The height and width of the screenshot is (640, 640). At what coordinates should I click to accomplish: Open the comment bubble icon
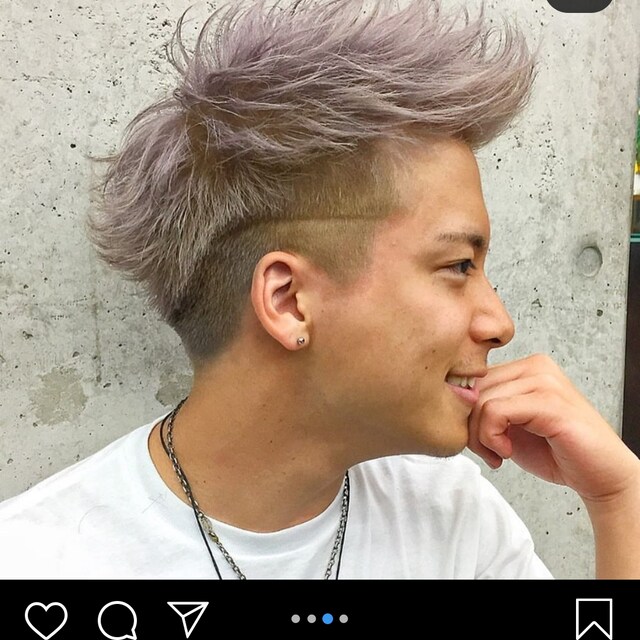(117, 620)
